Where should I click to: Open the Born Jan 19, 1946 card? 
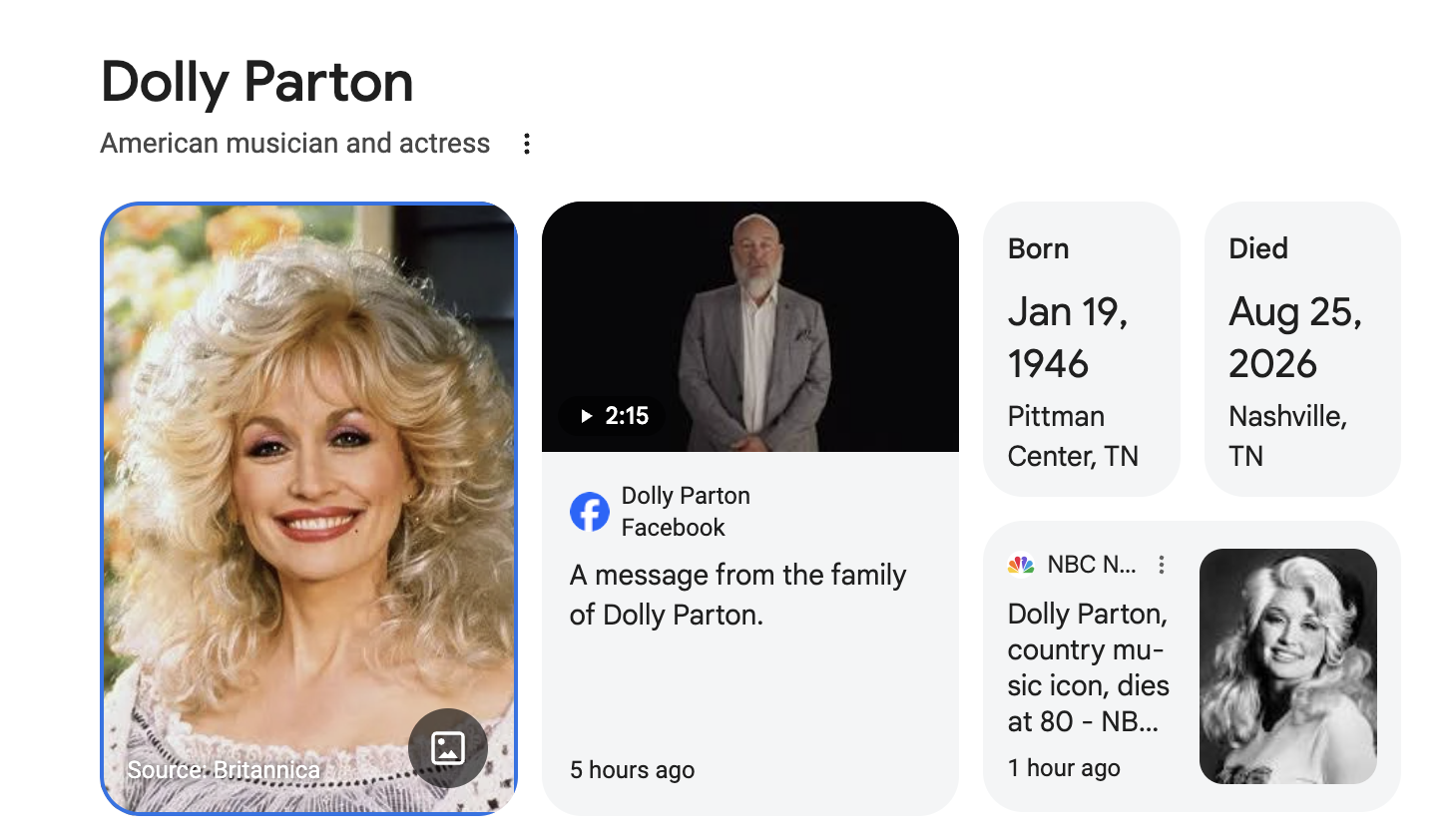pos(1082,349)
